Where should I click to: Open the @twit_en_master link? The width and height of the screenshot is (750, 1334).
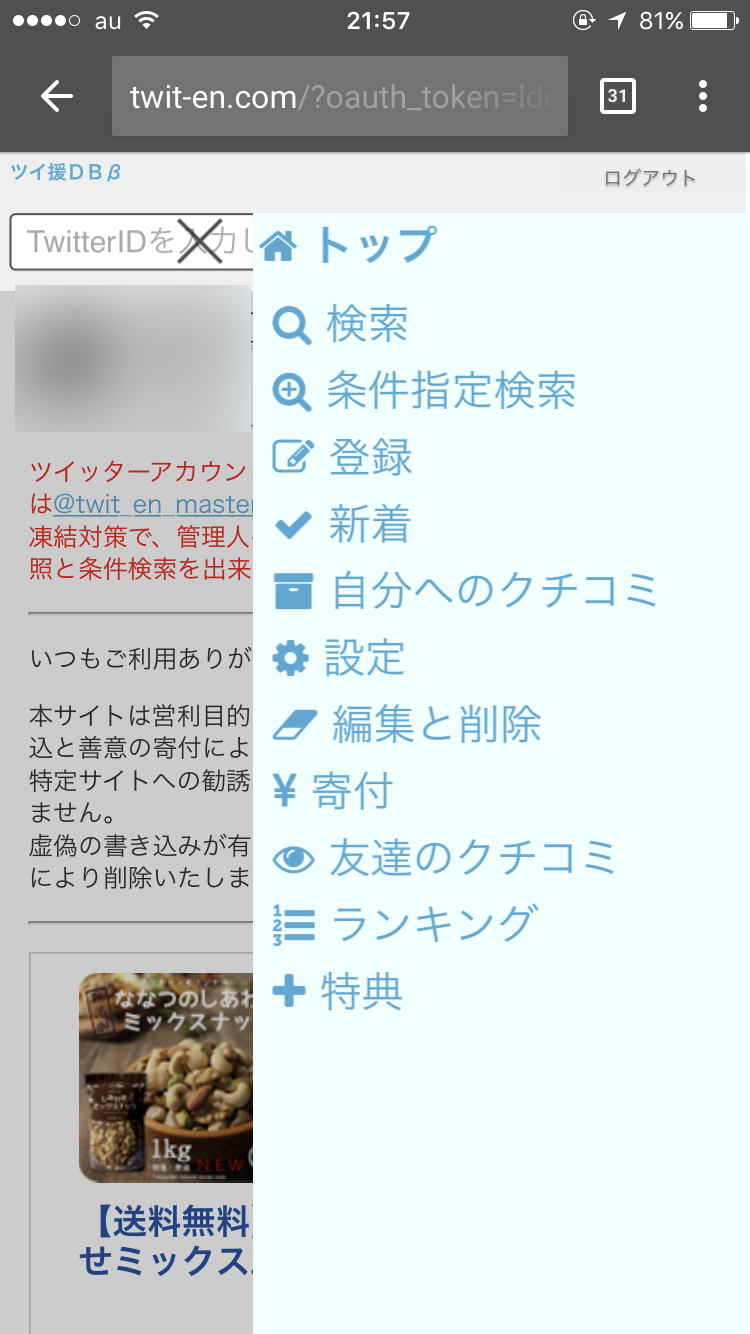pyautogui.click(x=154, y=504)
